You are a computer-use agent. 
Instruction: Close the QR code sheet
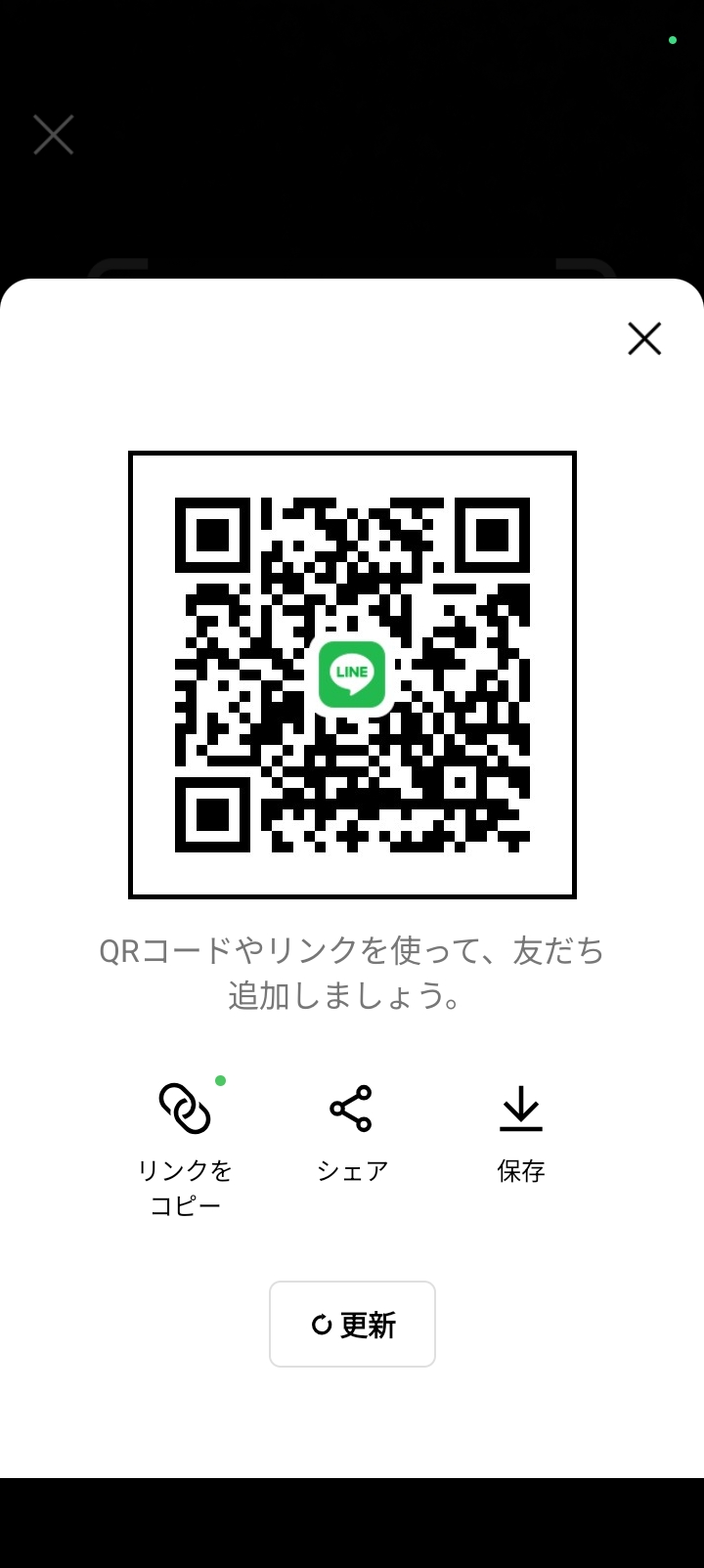pyautogui.click(x=644, y=338)
